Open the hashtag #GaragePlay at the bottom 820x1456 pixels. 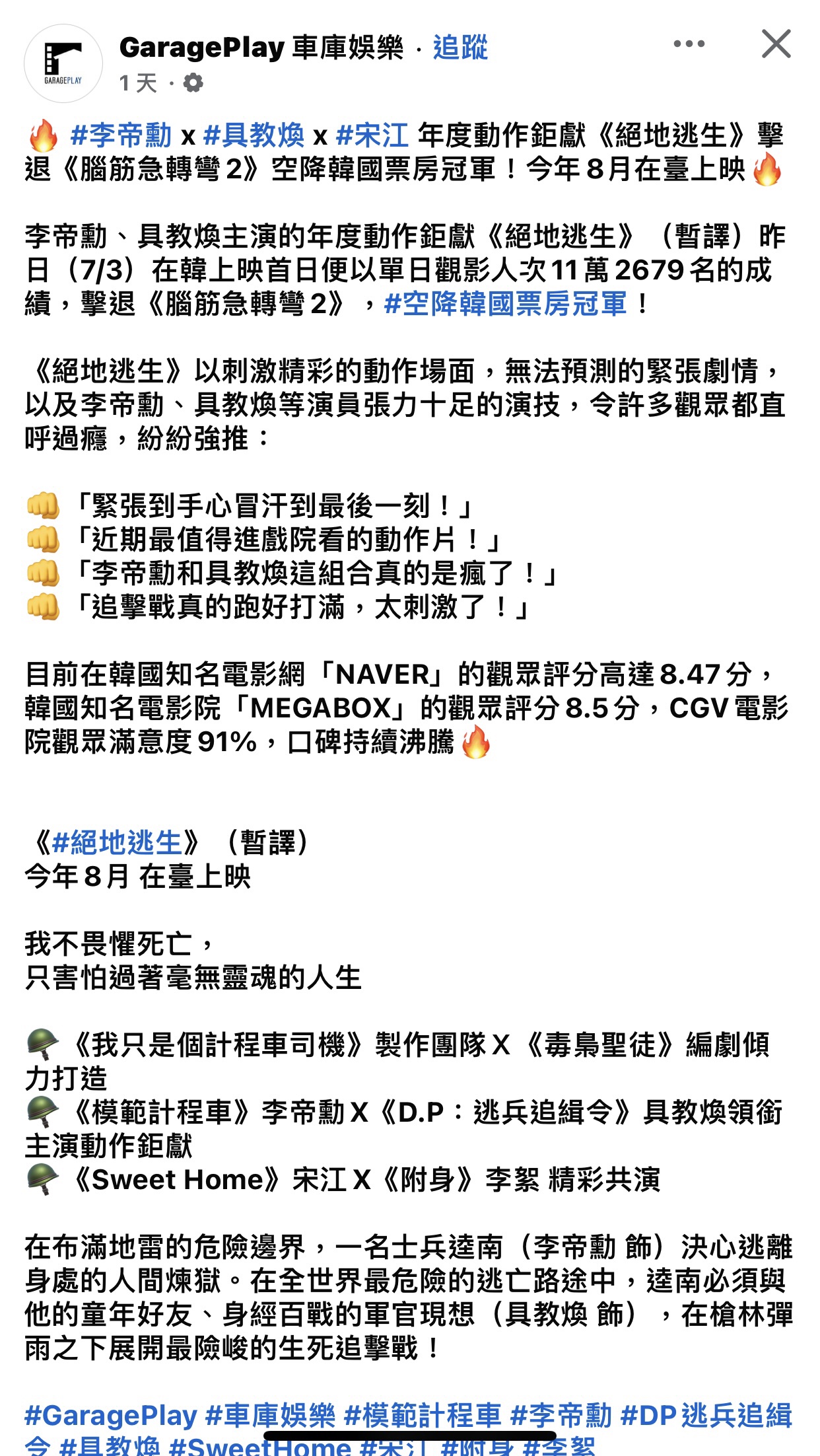pyautogui.click(x=111, y=1416)
